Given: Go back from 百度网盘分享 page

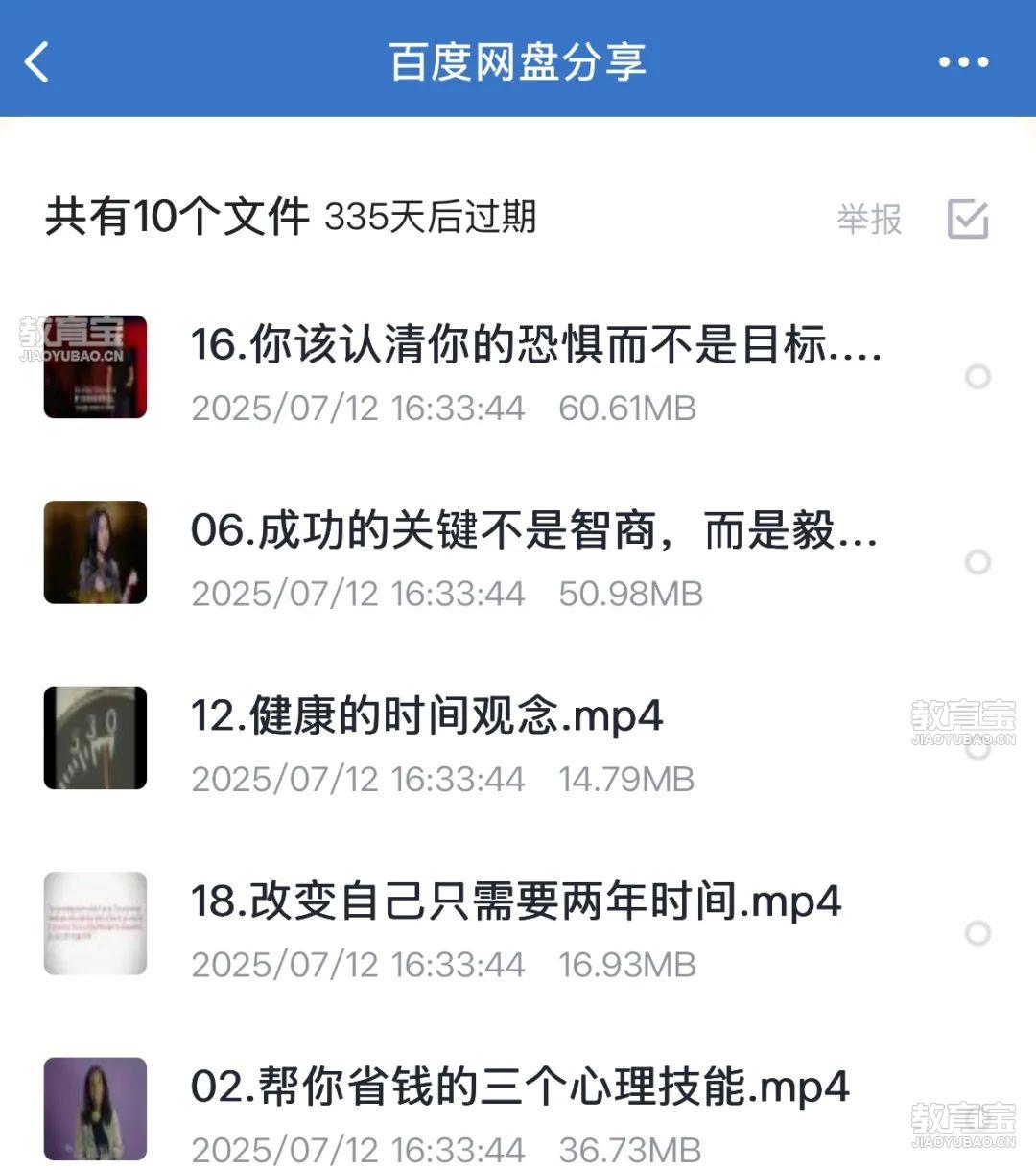Looking at the screenshot, I should point(38,62).
